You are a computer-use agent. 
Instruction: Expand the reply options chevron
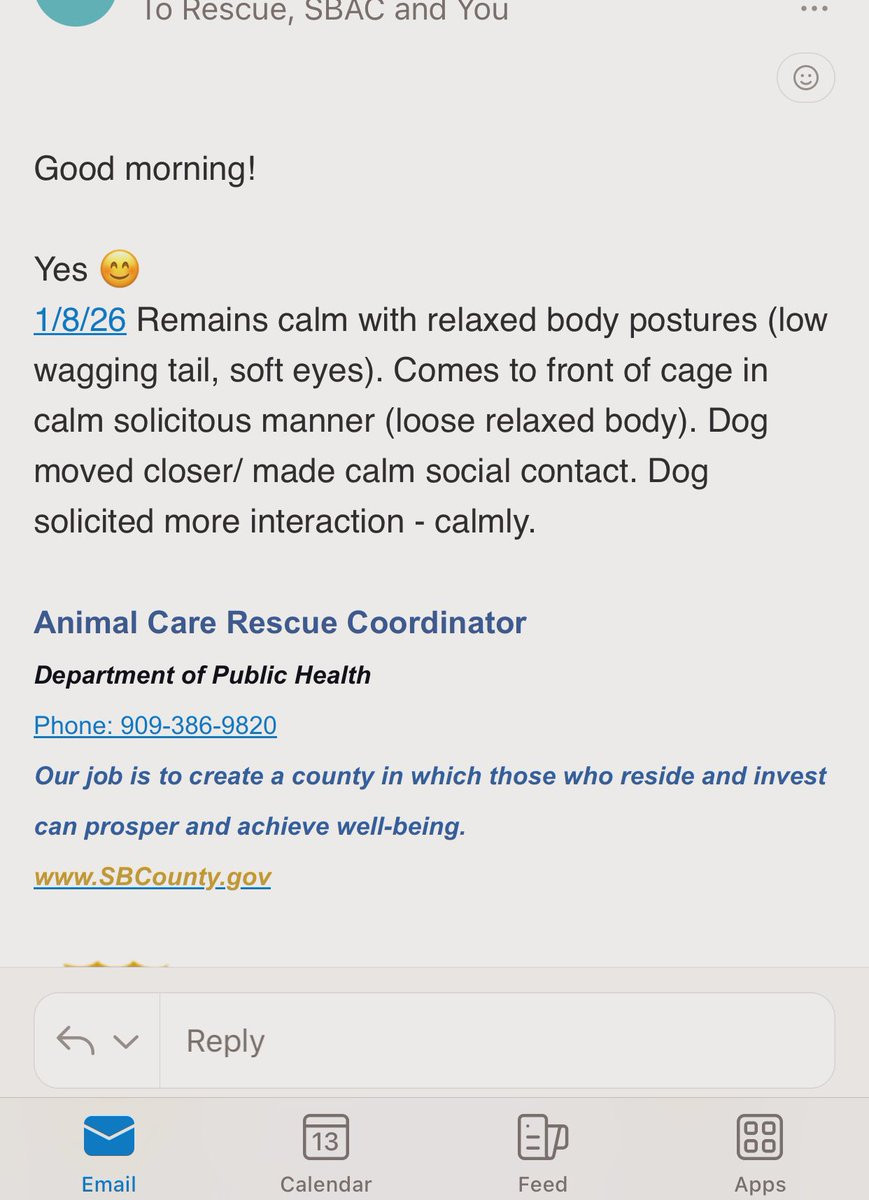click(126, 1042)
